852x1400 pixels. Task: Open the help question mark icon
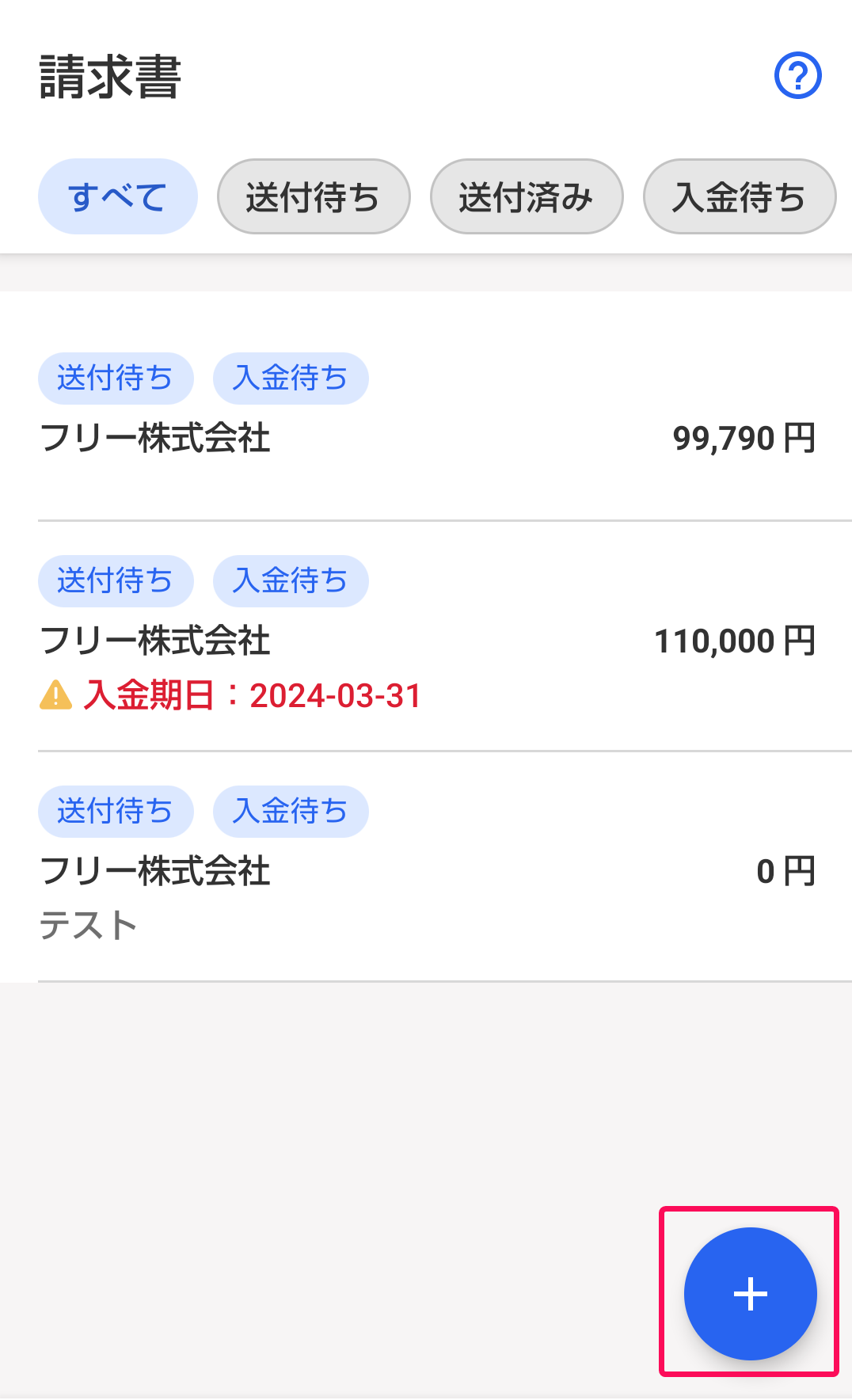point(797,75)
